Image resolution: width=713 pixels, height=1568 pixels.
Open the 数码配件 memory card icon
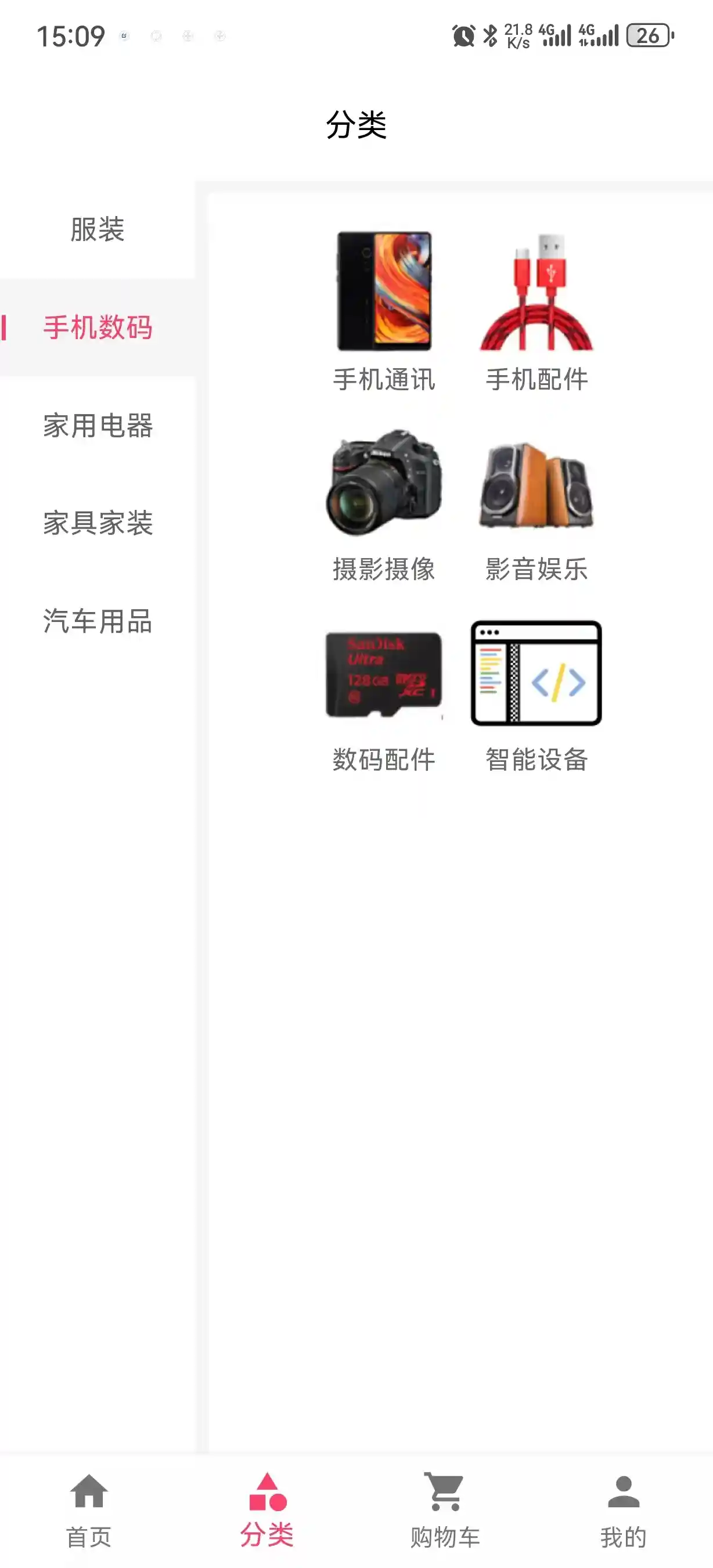tap(384, 675)
